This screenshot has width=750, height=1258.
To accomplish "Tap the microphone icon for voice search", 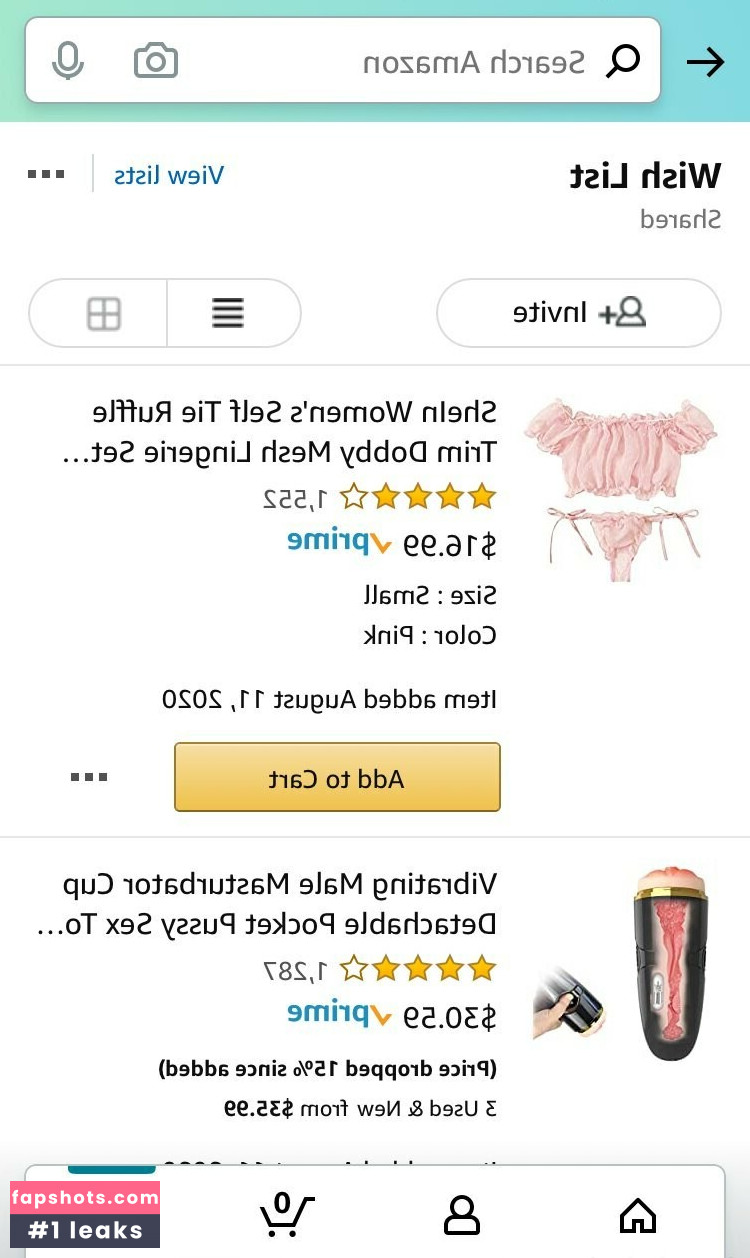I will 67,60.
